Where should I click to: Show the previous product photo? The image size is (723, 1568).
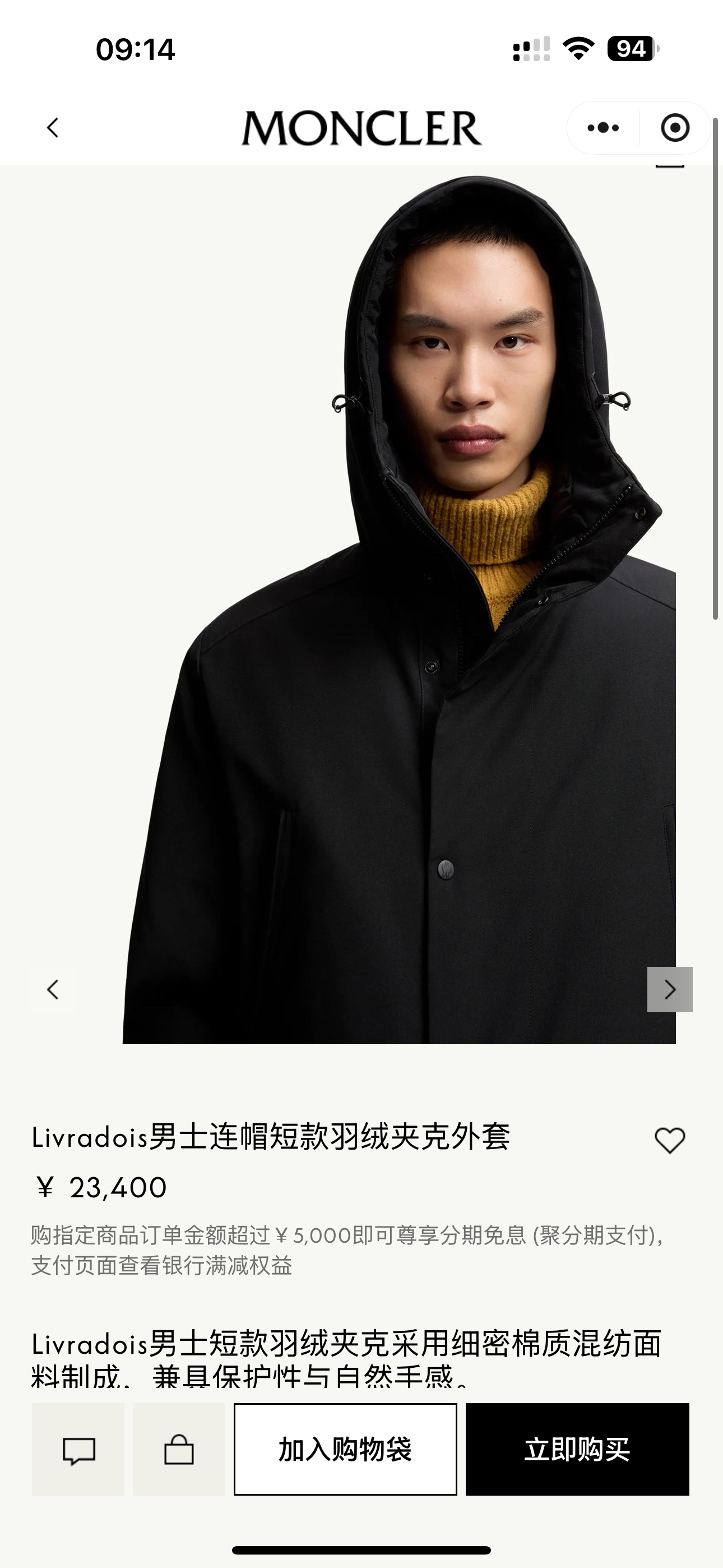[x=53, y=989]
